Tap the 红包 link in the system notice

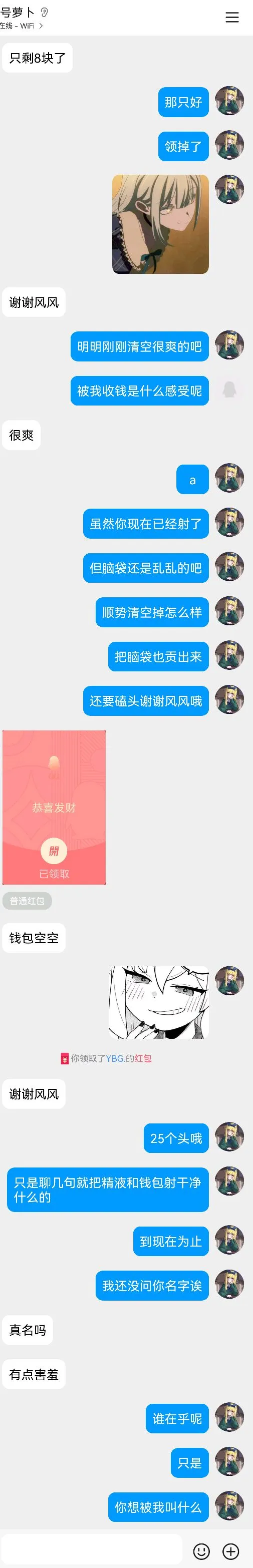143,1058
